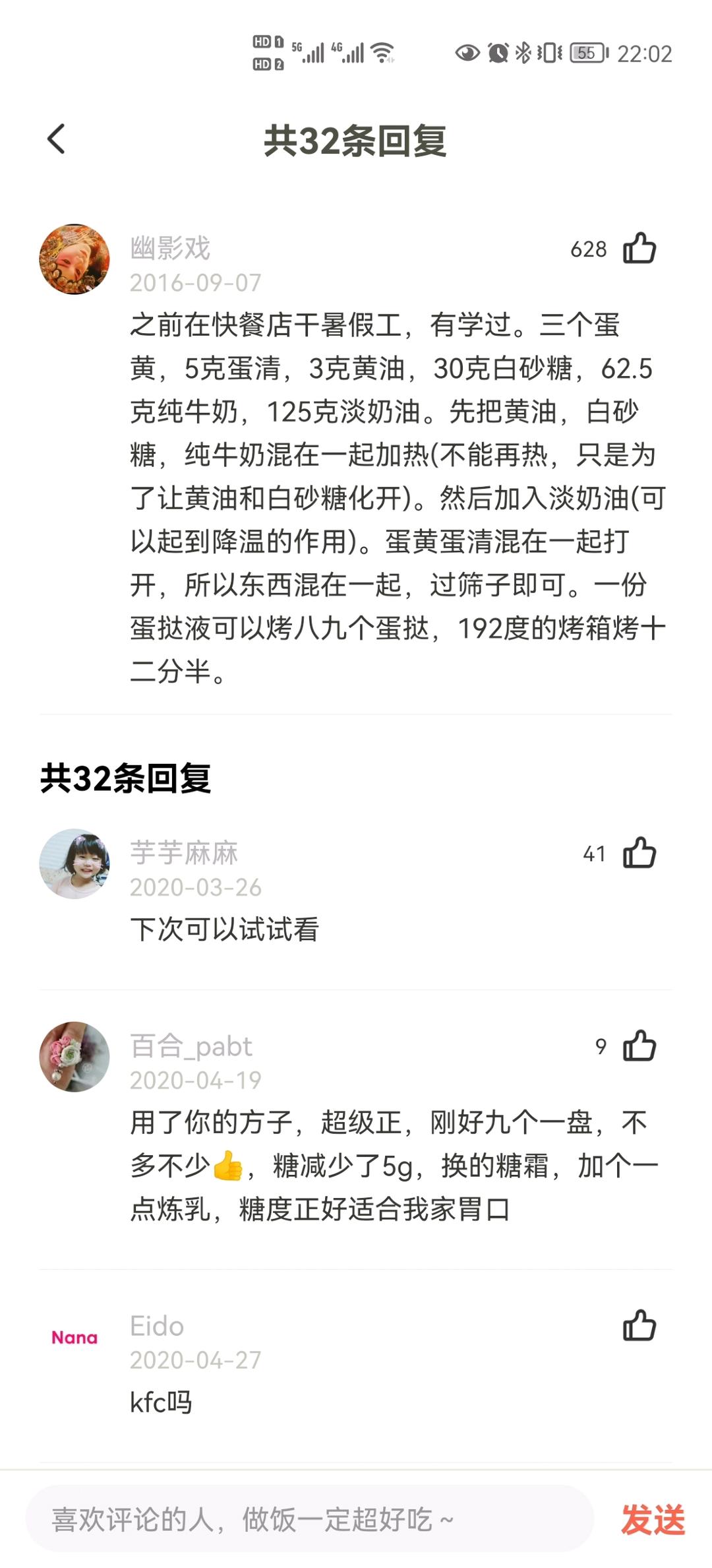This screenshot has height=1568, width=712.
Task: Open 百合_pabt's avatar
Action: coord(74,1056)
